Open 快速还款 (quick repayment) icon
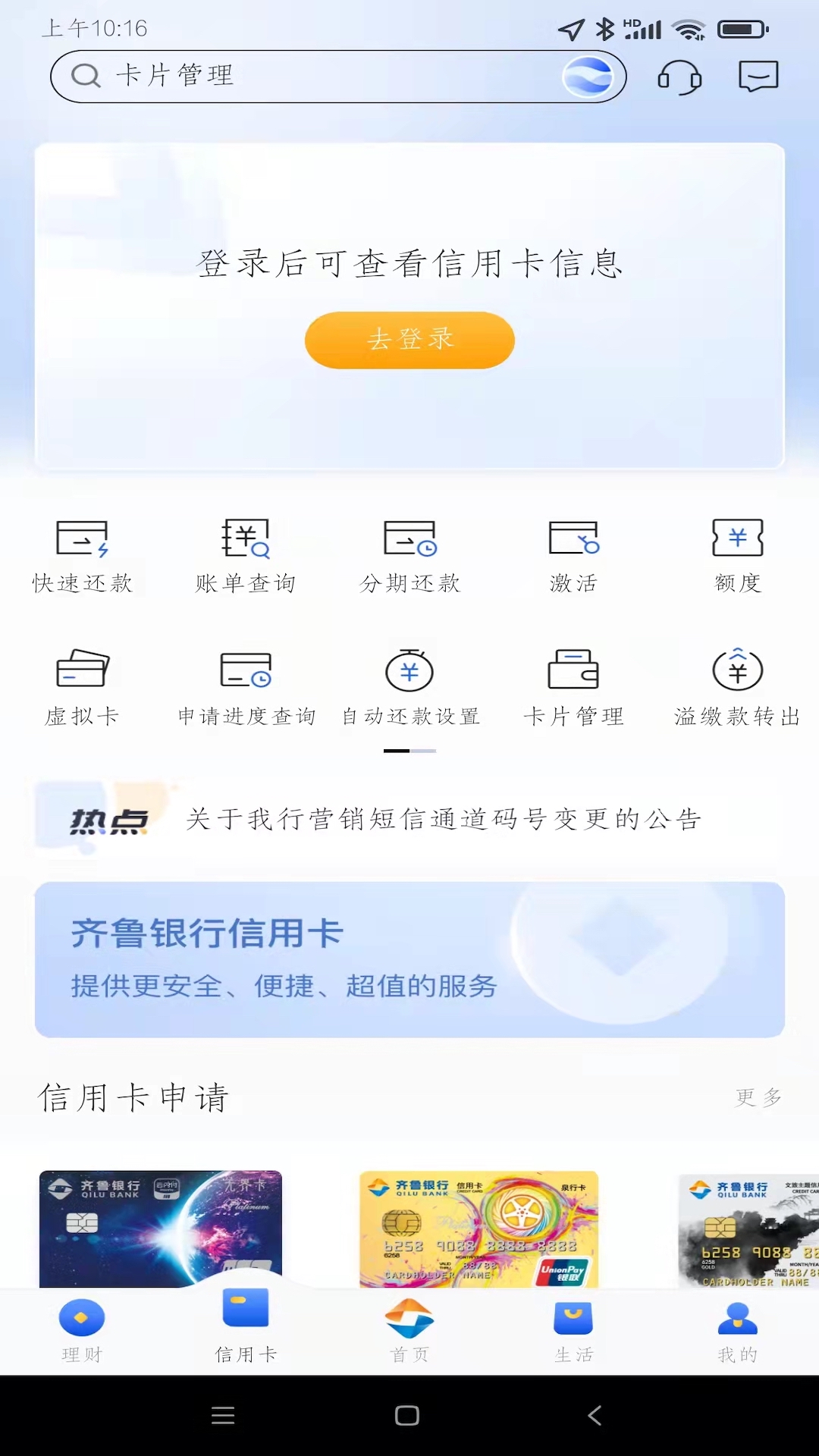Screen dimensions: 819x1456 [81, 554]
